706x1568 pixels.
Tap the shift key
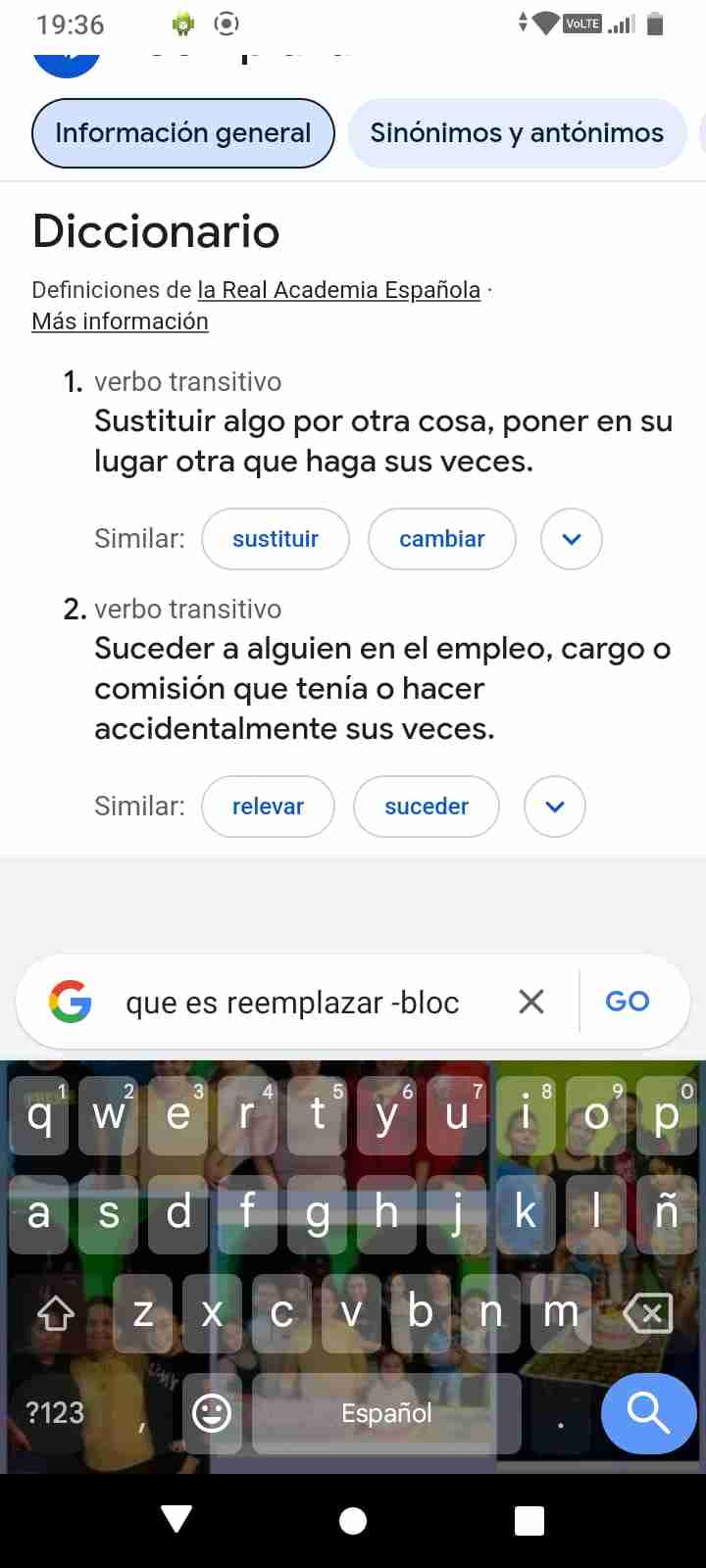[x=55, y=1313]
